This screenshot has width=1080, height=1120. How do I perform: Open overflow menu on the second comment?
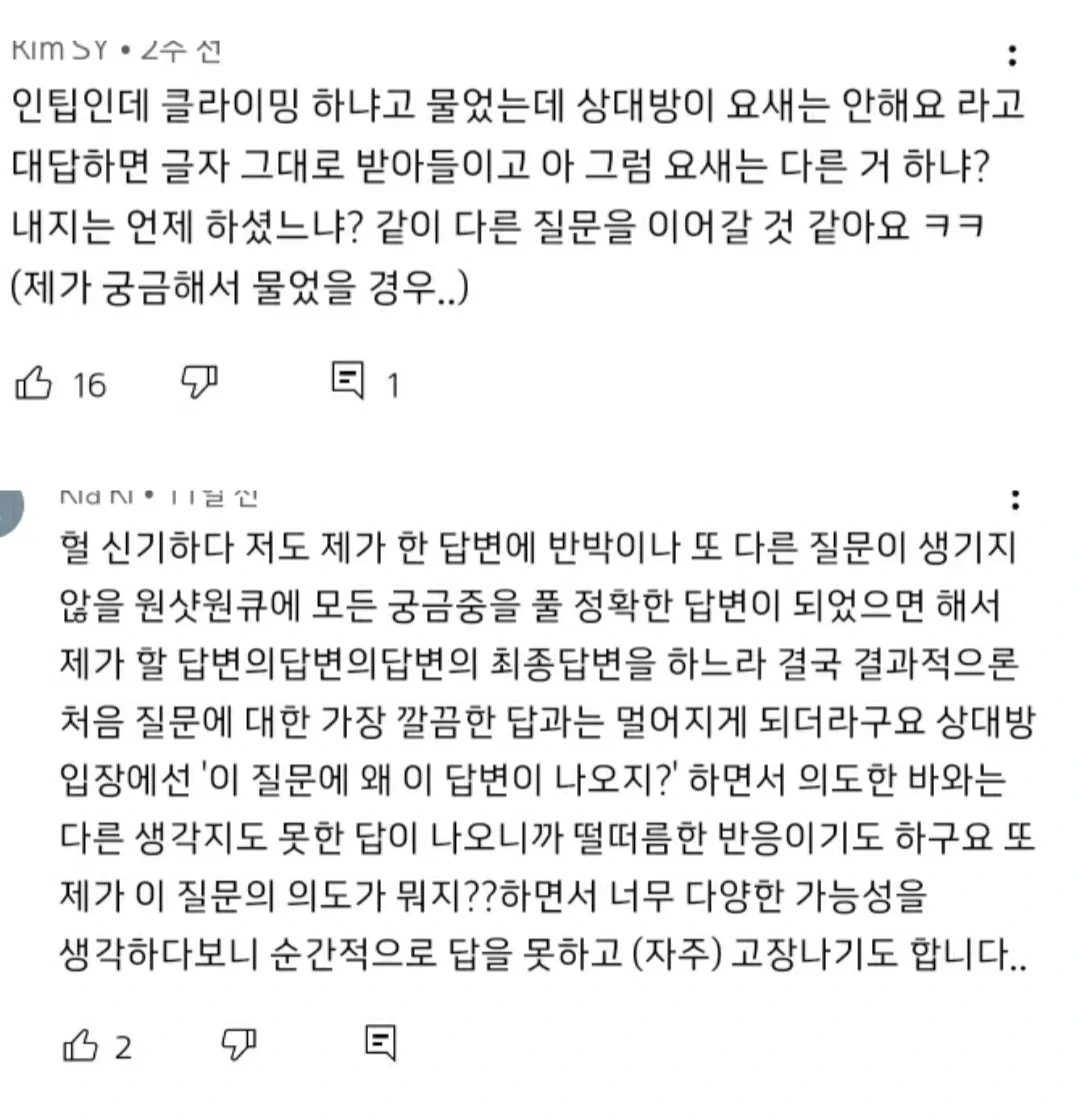pos(1015,500)
